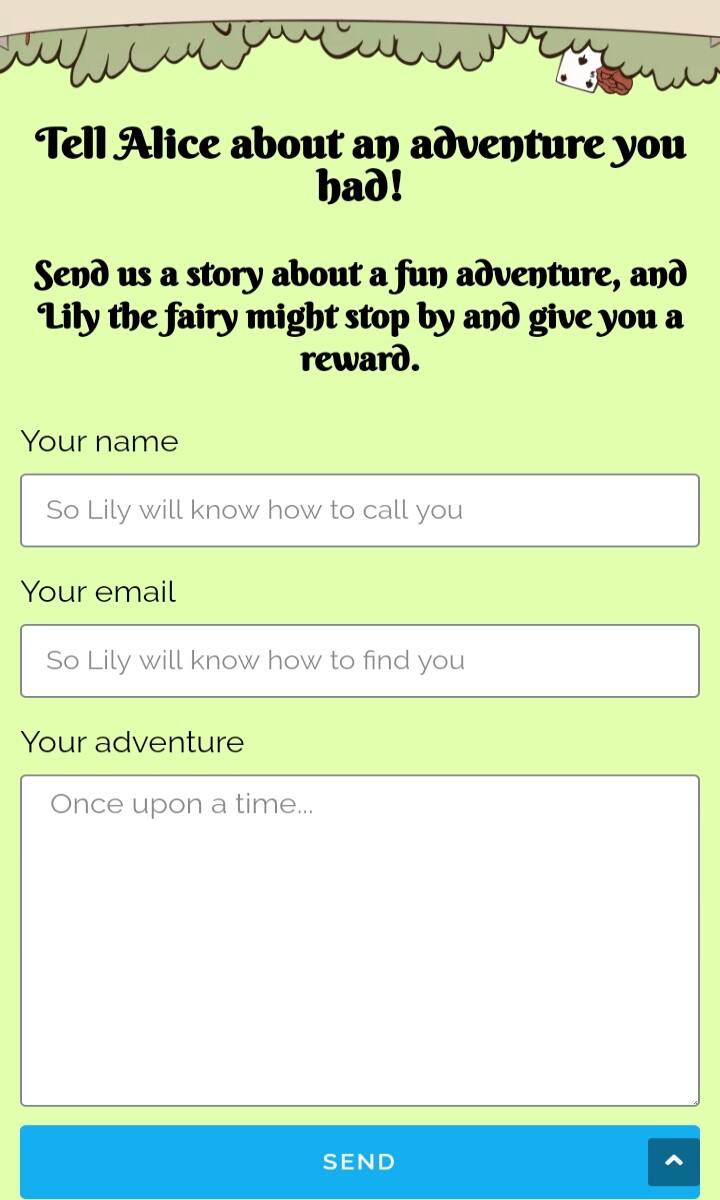Jump back to top with arrow button
Screen dimensions: 720x1200
pyautogui.click(x=674, y=1162)
